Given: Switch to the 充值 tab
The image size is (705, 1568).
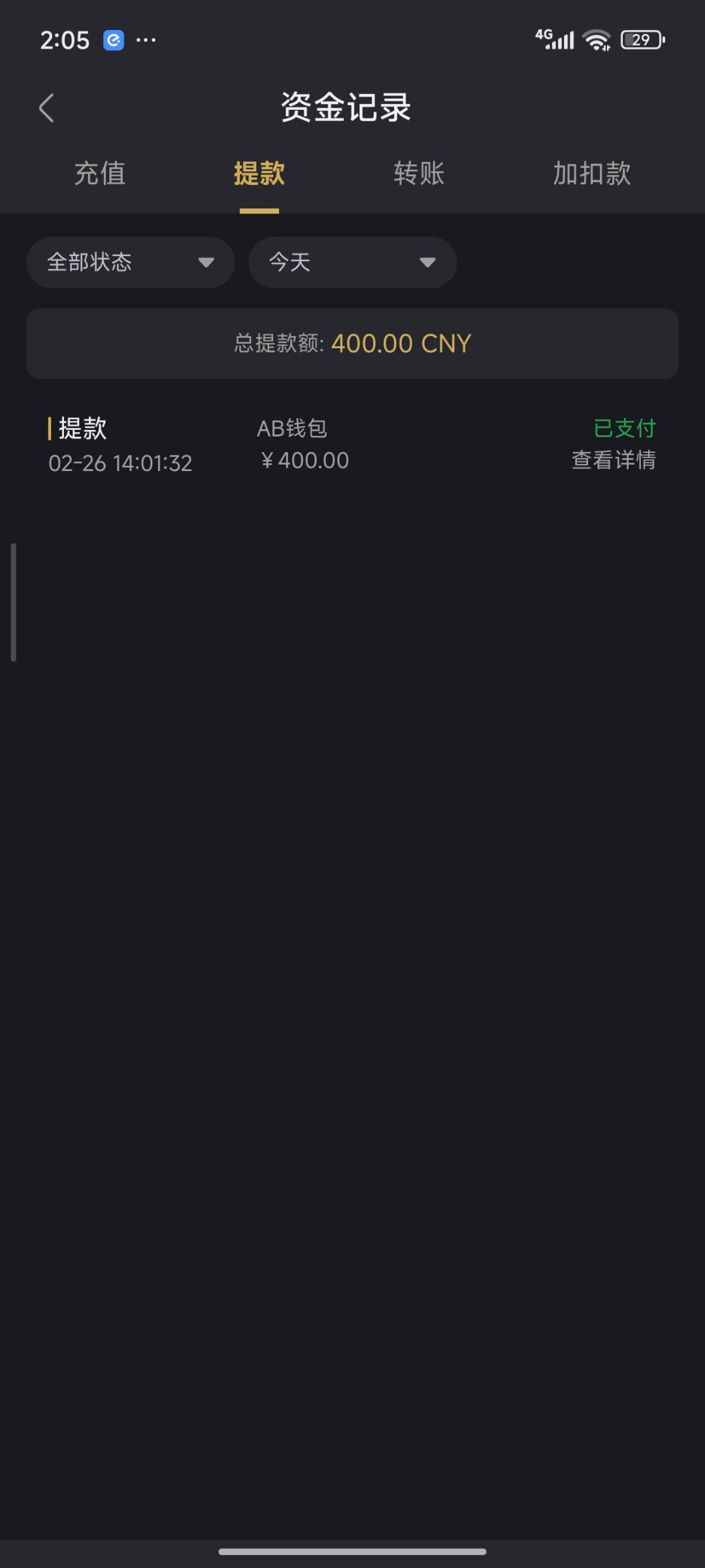Looking at the screenshot, I should pyautogui.click(x=101, y=173).
